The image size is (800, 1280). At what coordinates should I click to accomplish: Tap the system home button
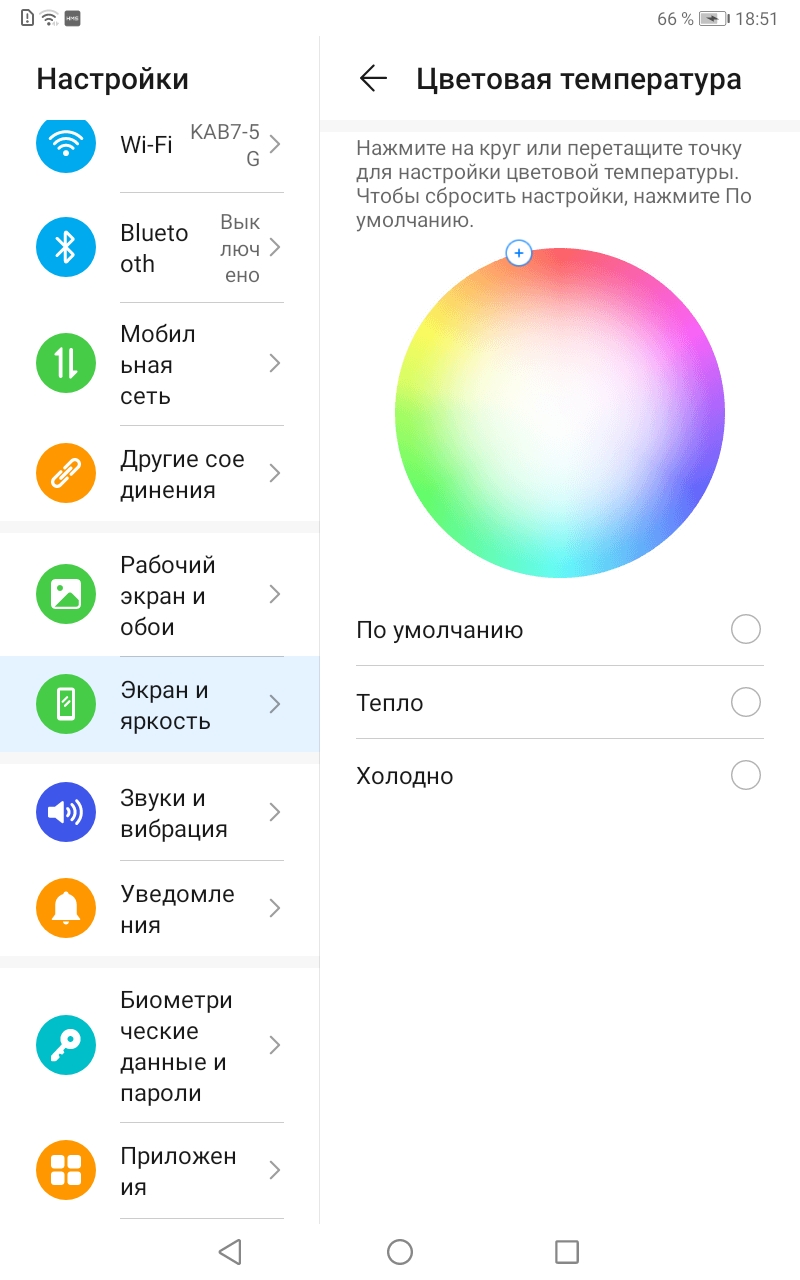400,1251
